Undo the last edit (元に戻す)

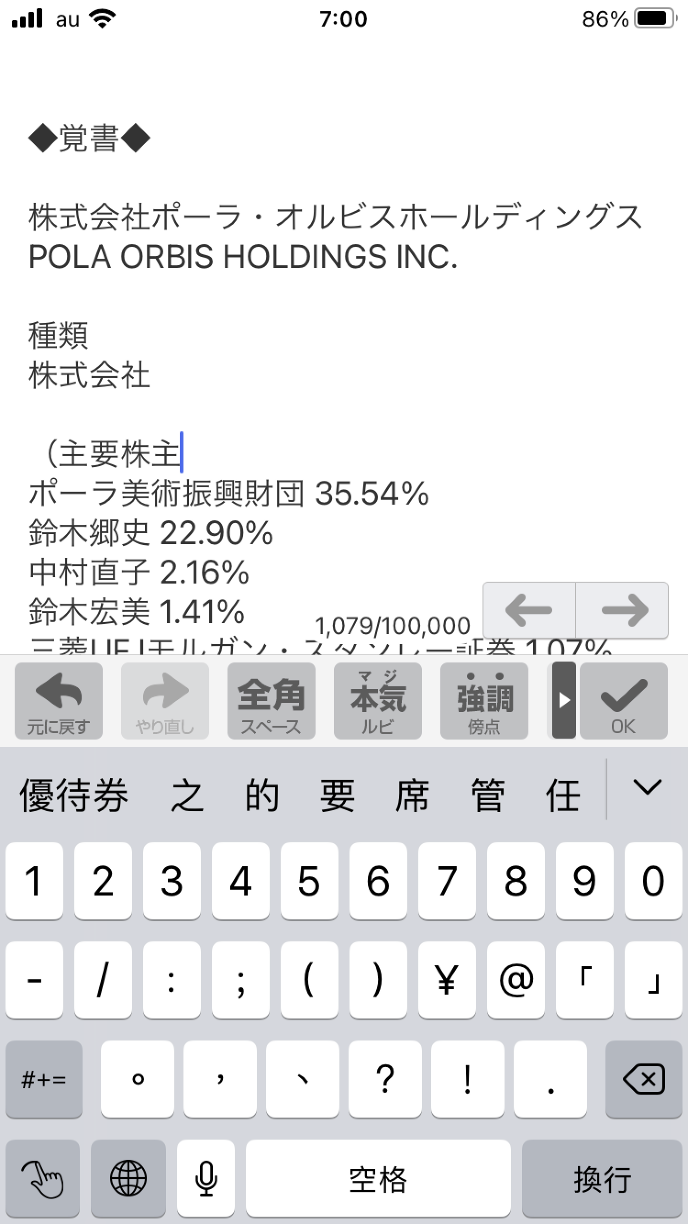pyautogui.click(x=57, y=700)
